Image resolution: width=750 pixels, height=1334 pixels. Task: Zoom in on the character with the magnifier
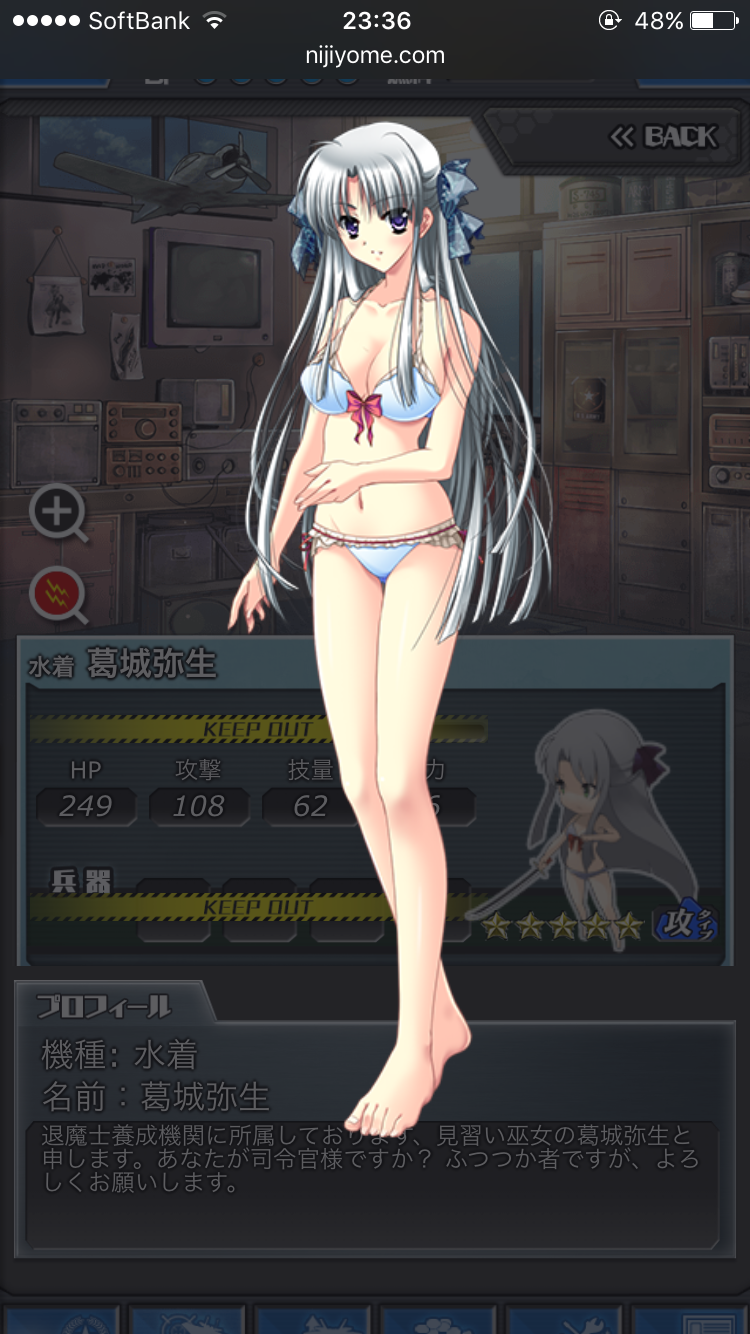click(x=57, y=513)
